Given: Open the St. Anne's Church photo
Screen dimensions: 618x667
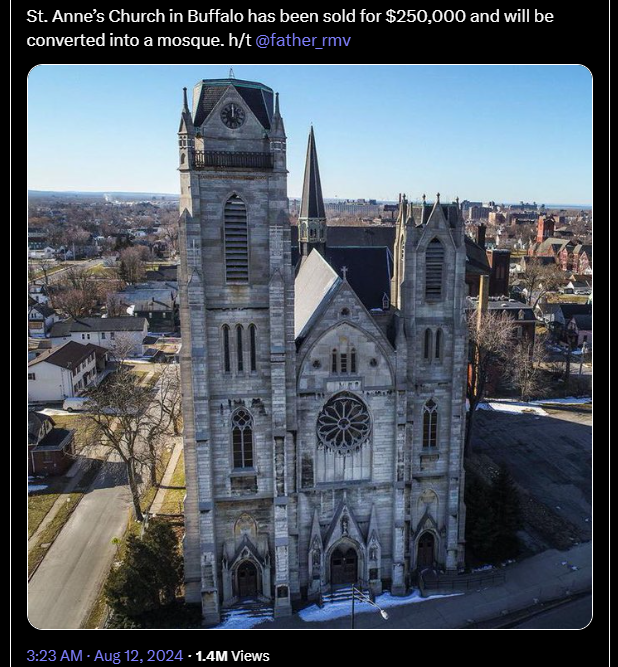Looking at the screenshot, I should (x=309, y=346).
